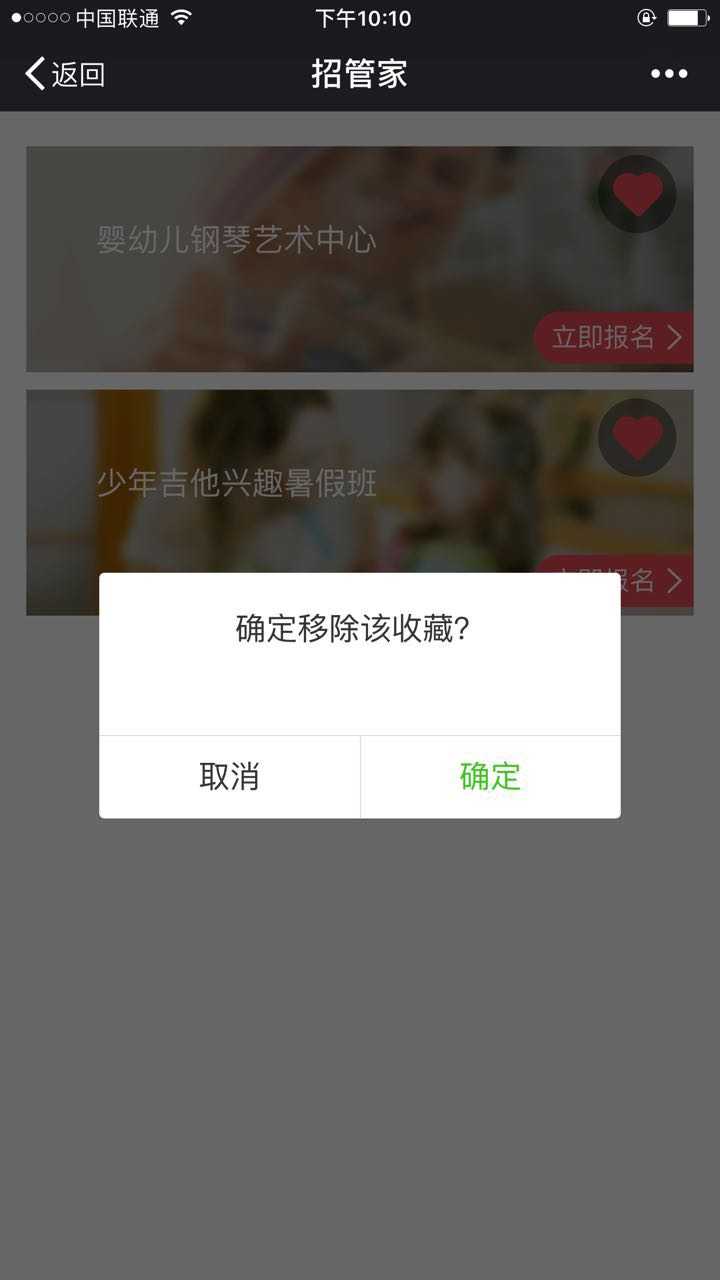Tap the chevron on the lower 报名 button

(675, 580)
